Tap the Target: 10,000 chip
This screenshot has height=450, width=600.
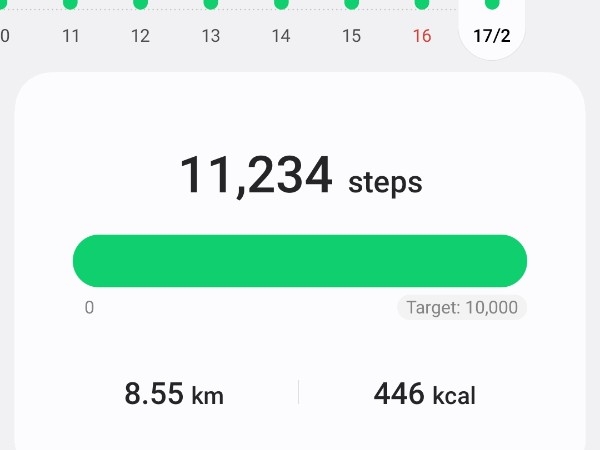pos(462,308)
